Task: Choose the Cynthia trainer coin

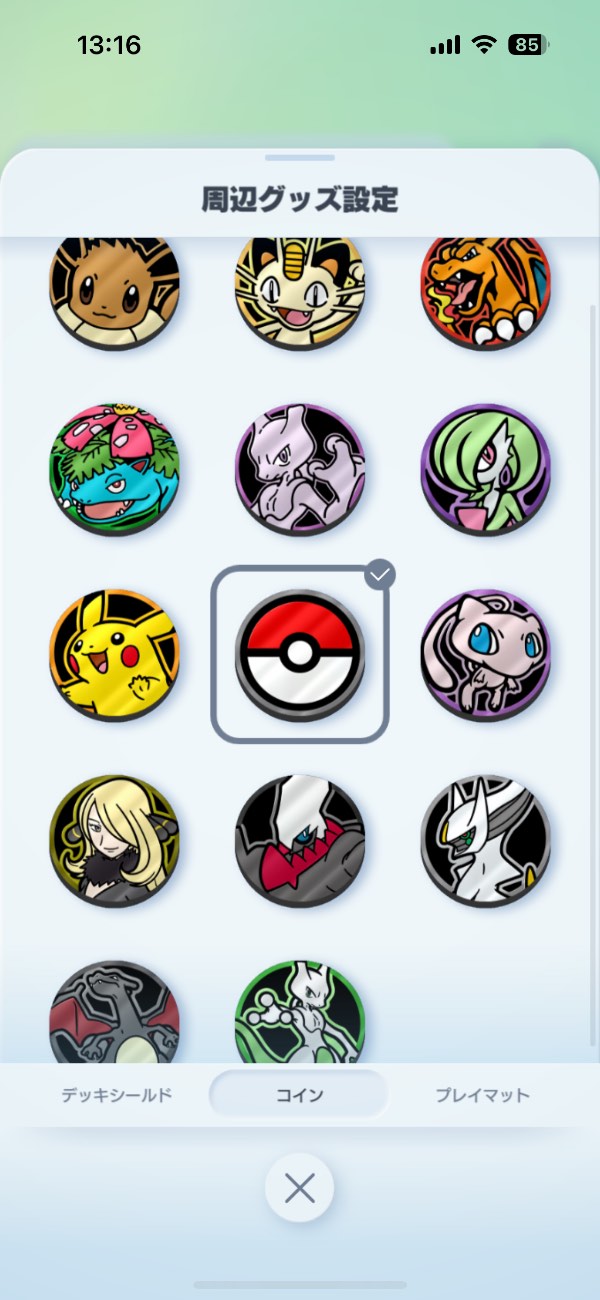Action: [x=115, y=840]
